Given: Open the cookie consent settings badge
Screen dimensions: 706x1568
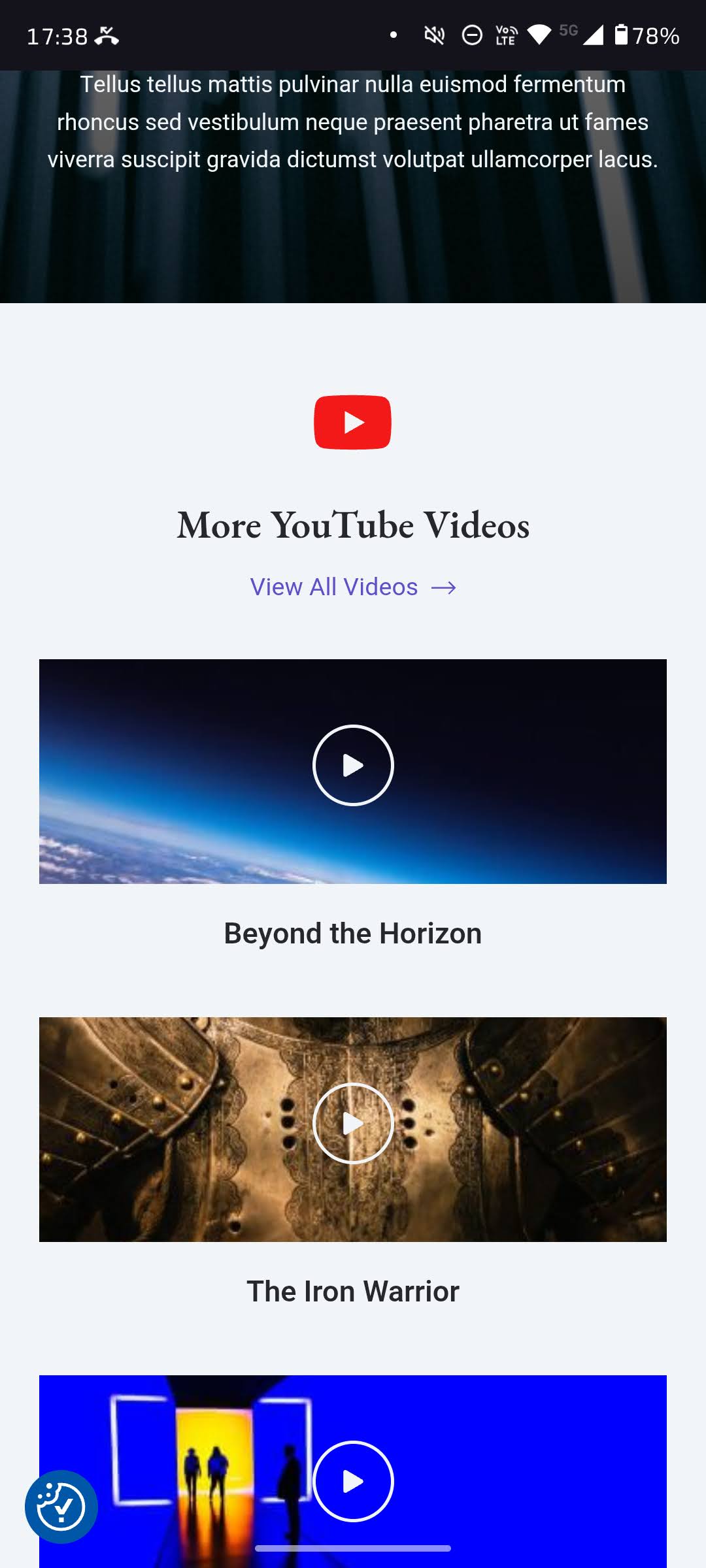Looking at the screenshot, I should 61,1507.
